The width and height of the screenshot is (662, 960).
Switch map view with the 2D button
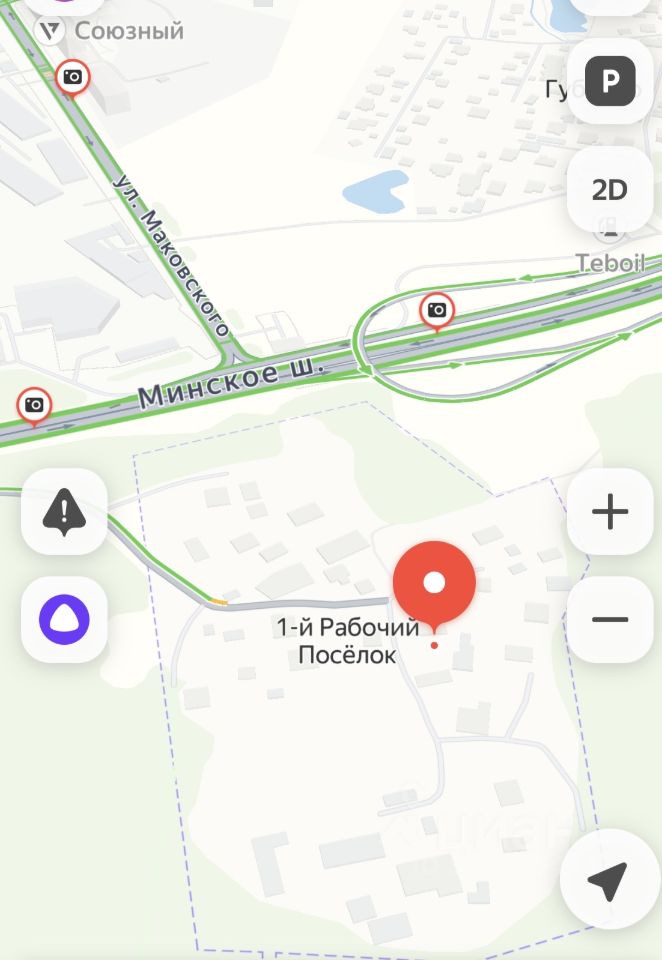[x=610, y=189]
